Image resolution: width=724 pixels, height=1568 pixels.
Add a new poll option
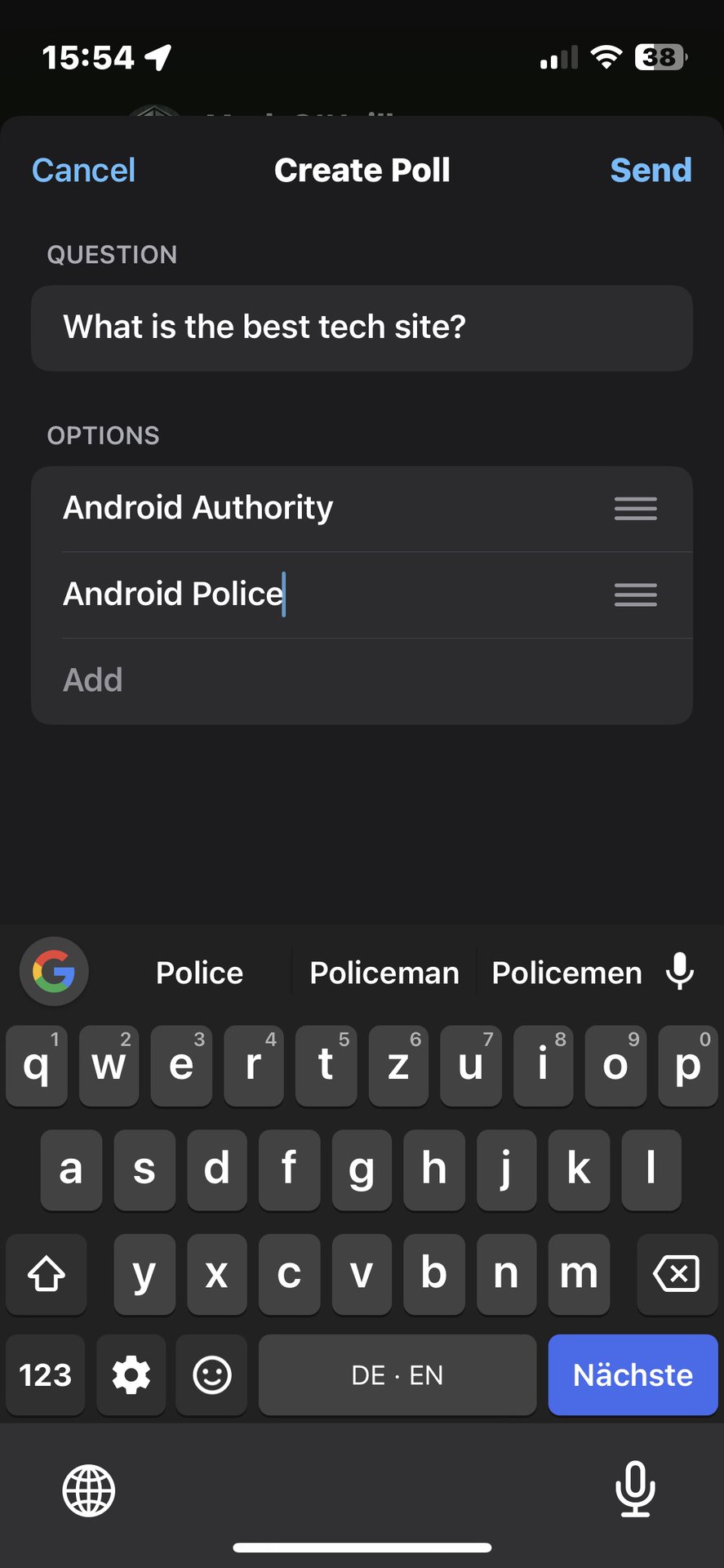pos(362,680)
